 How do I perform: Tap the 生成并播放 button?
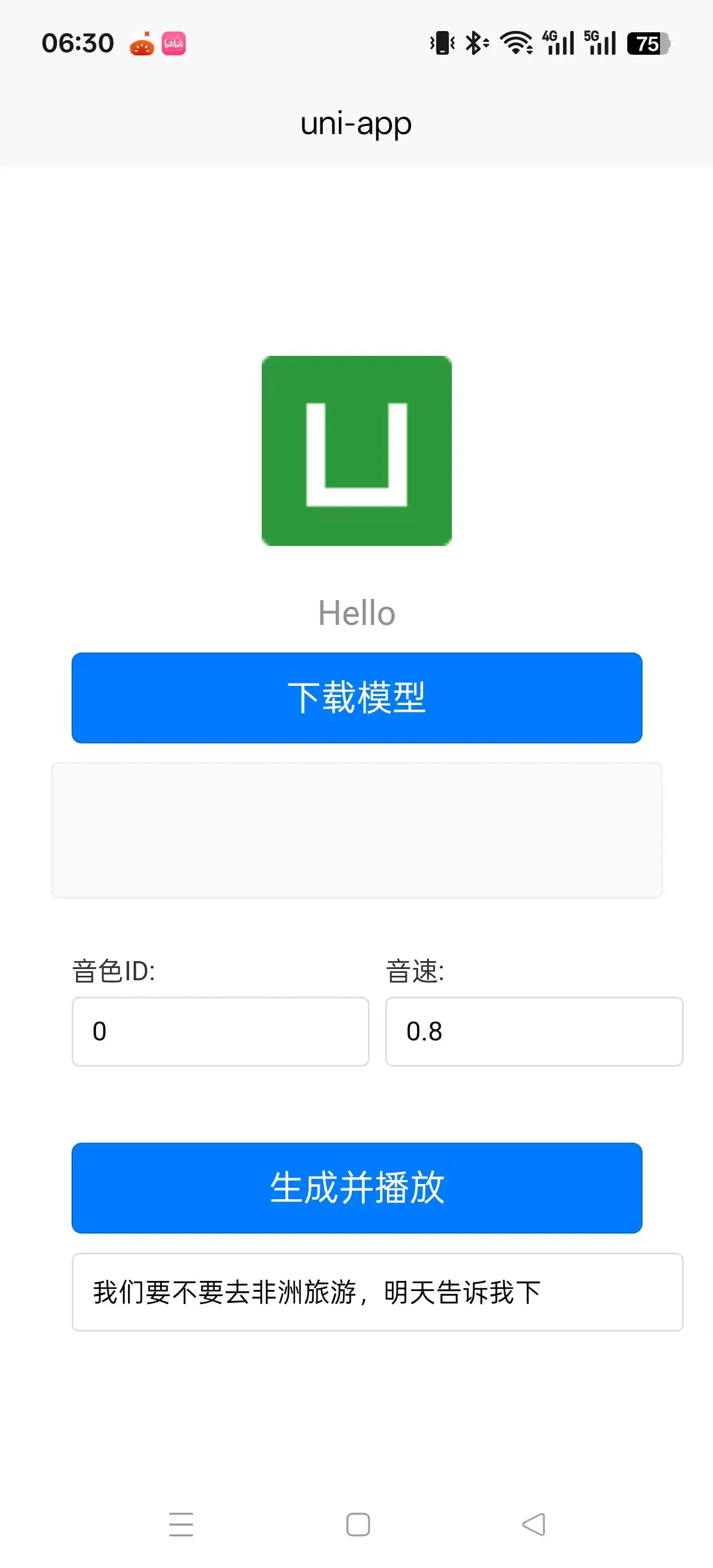[357, 1188]
